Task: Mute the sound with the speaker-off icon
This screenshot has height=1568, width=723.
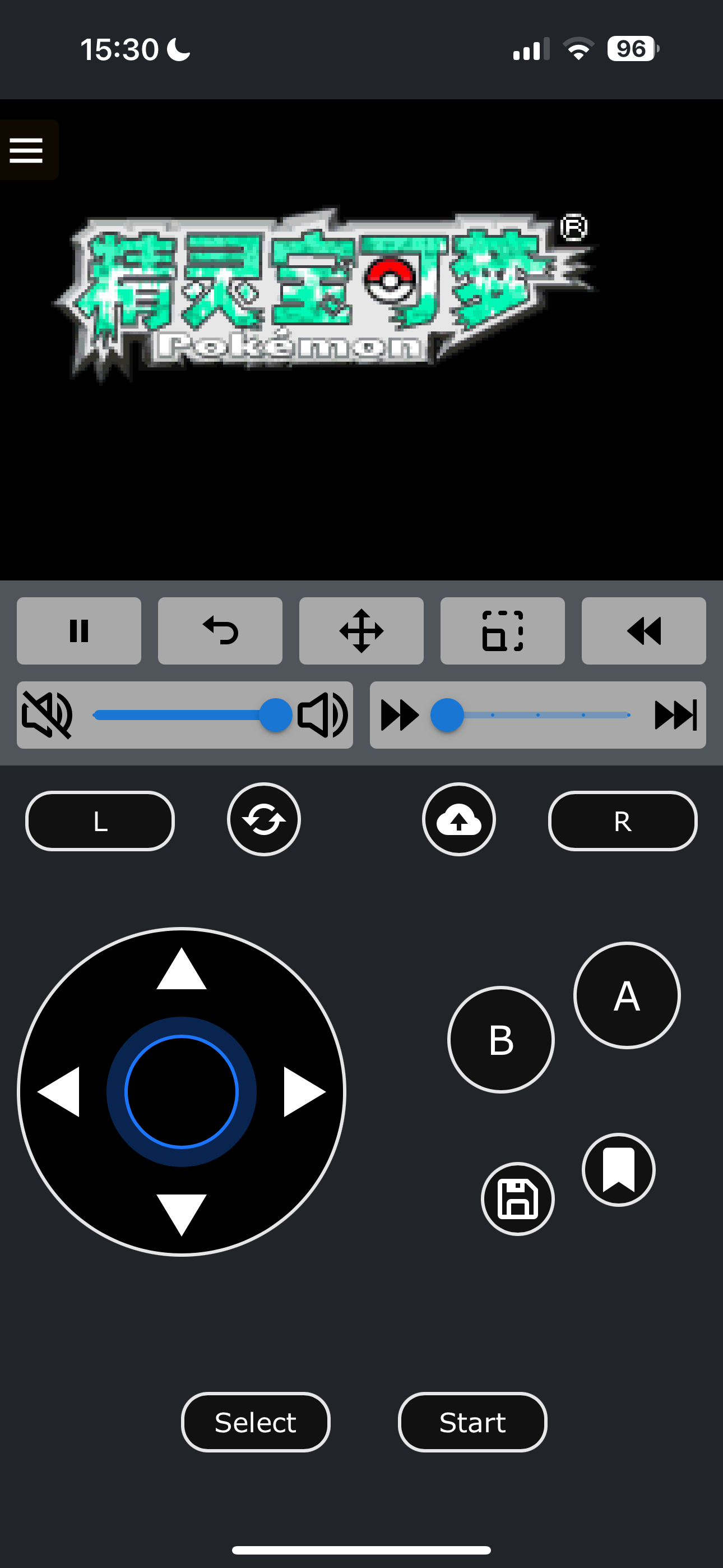Action: pyautogui.click(x=48, y=714)
